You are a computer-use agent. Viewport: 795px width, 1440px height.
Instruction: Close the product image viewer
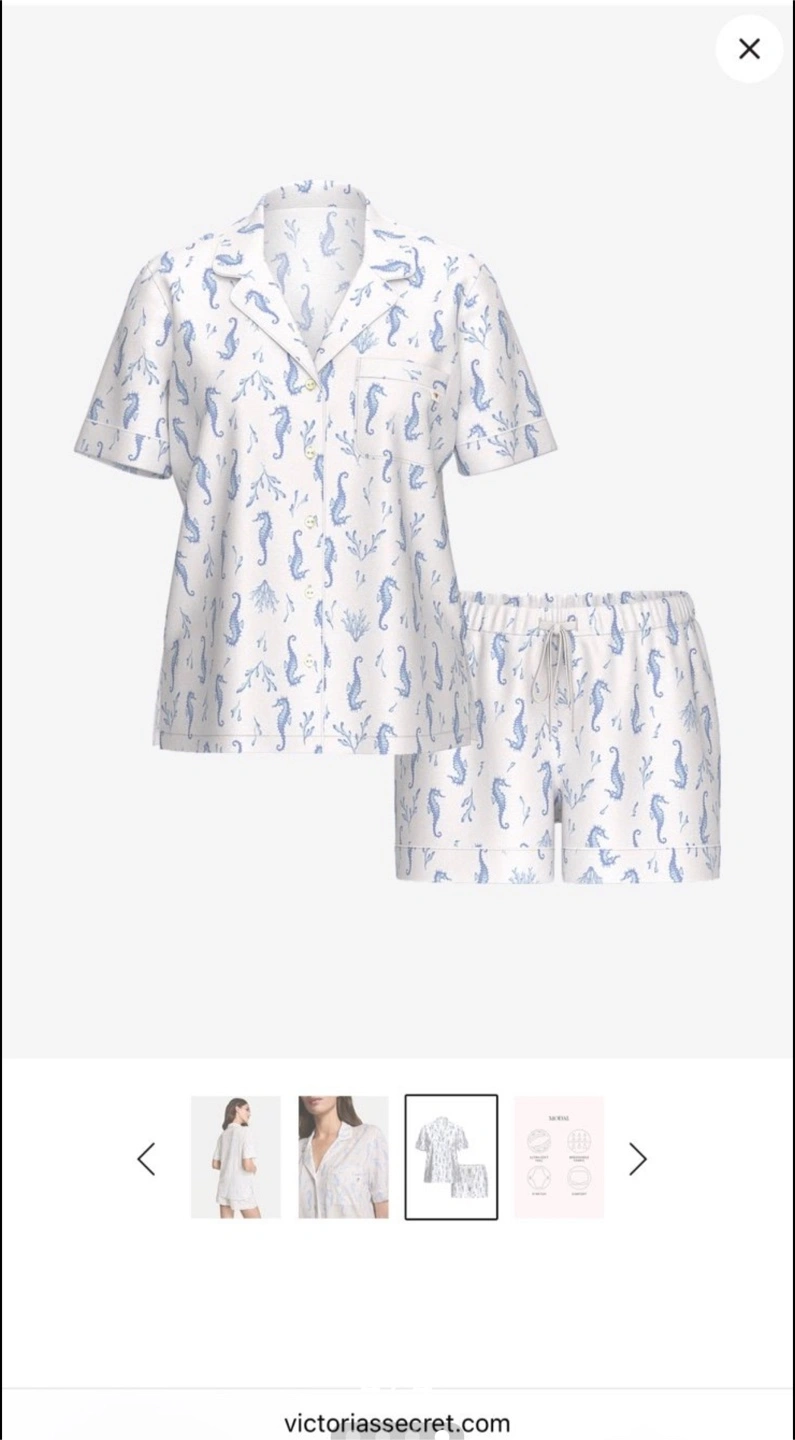pos(749,49)
